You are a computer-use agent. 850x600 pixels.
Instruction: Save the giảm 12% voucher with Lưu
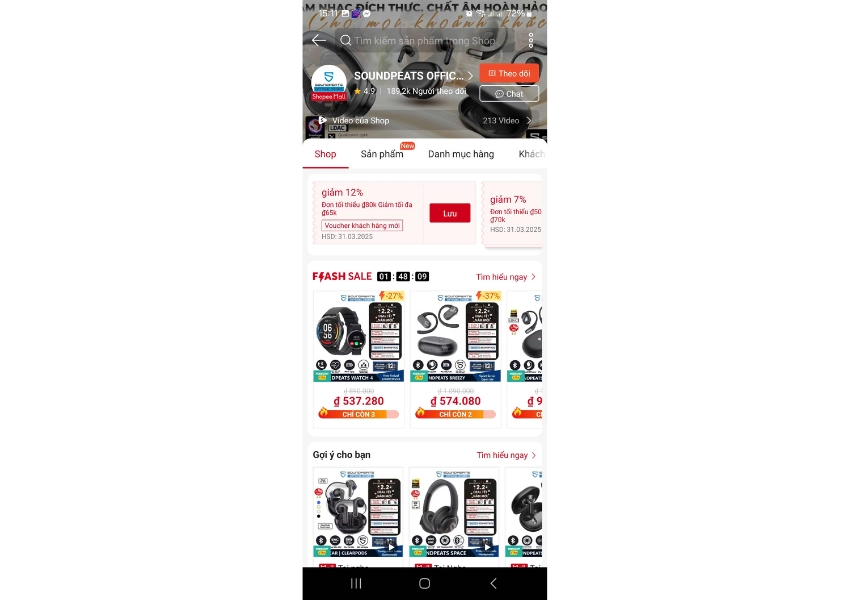pos(449,213)
